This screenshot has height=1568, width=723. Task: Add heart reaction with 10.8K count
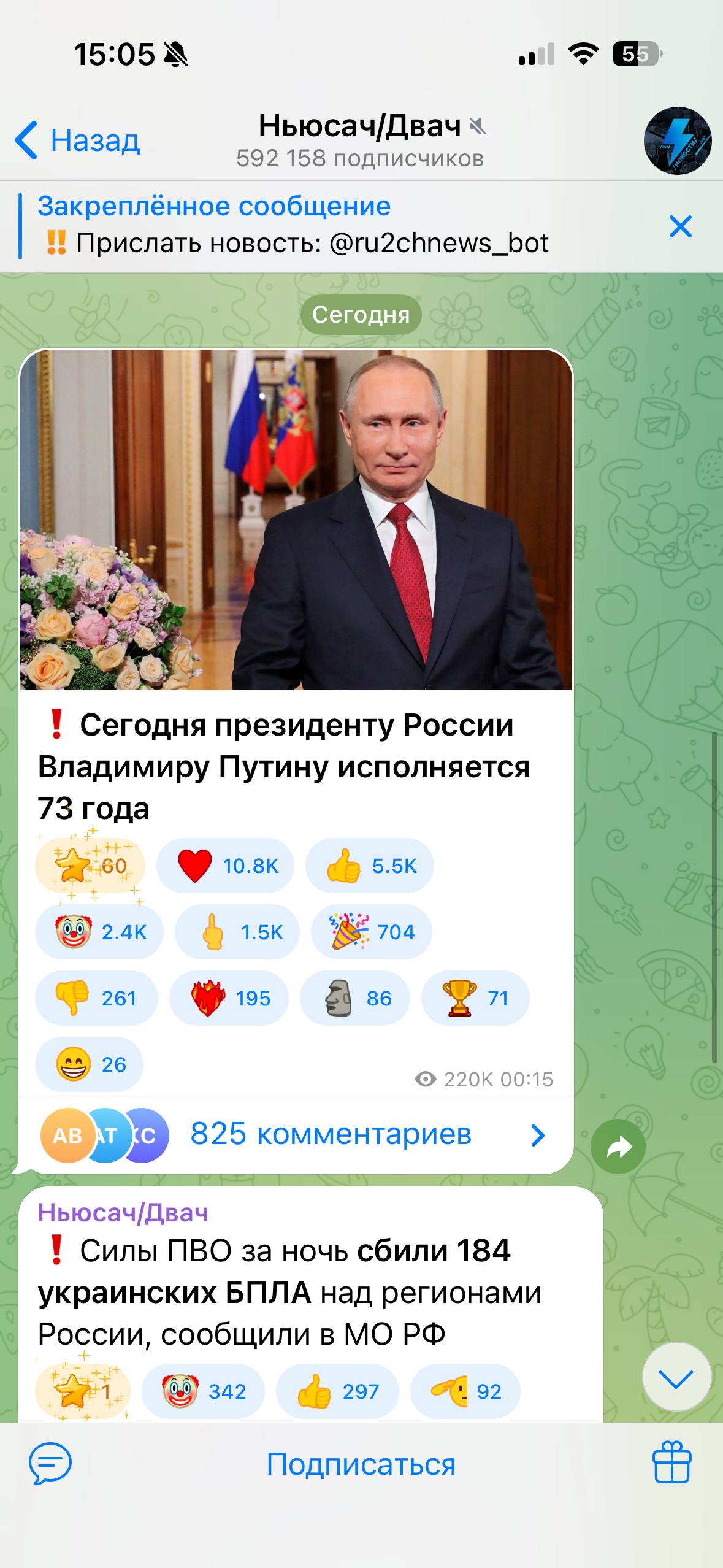click(225, 866)
